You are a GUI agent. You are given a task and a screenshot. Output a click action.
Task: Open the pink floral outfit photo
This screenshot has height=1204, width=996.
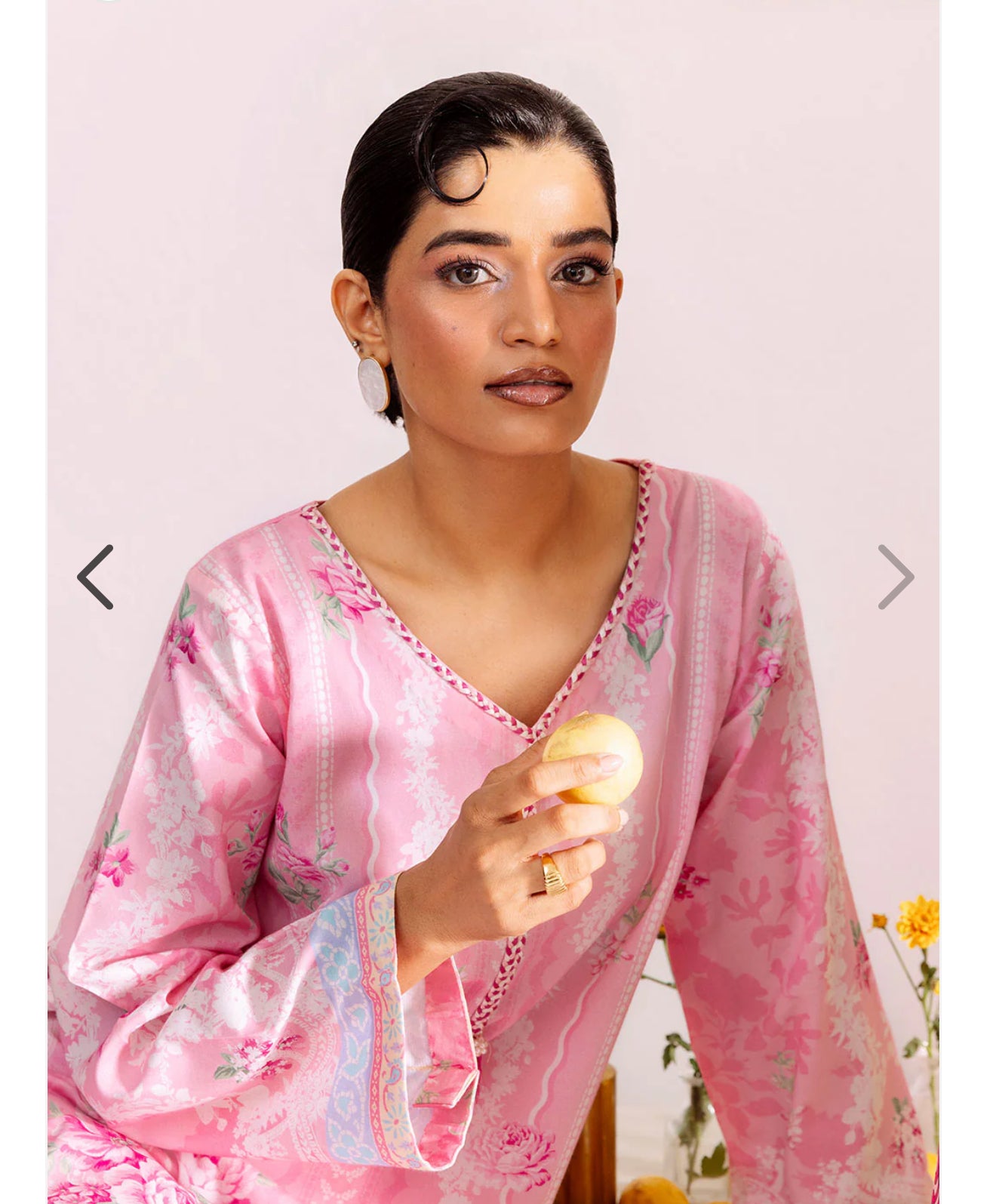(493, 755)
